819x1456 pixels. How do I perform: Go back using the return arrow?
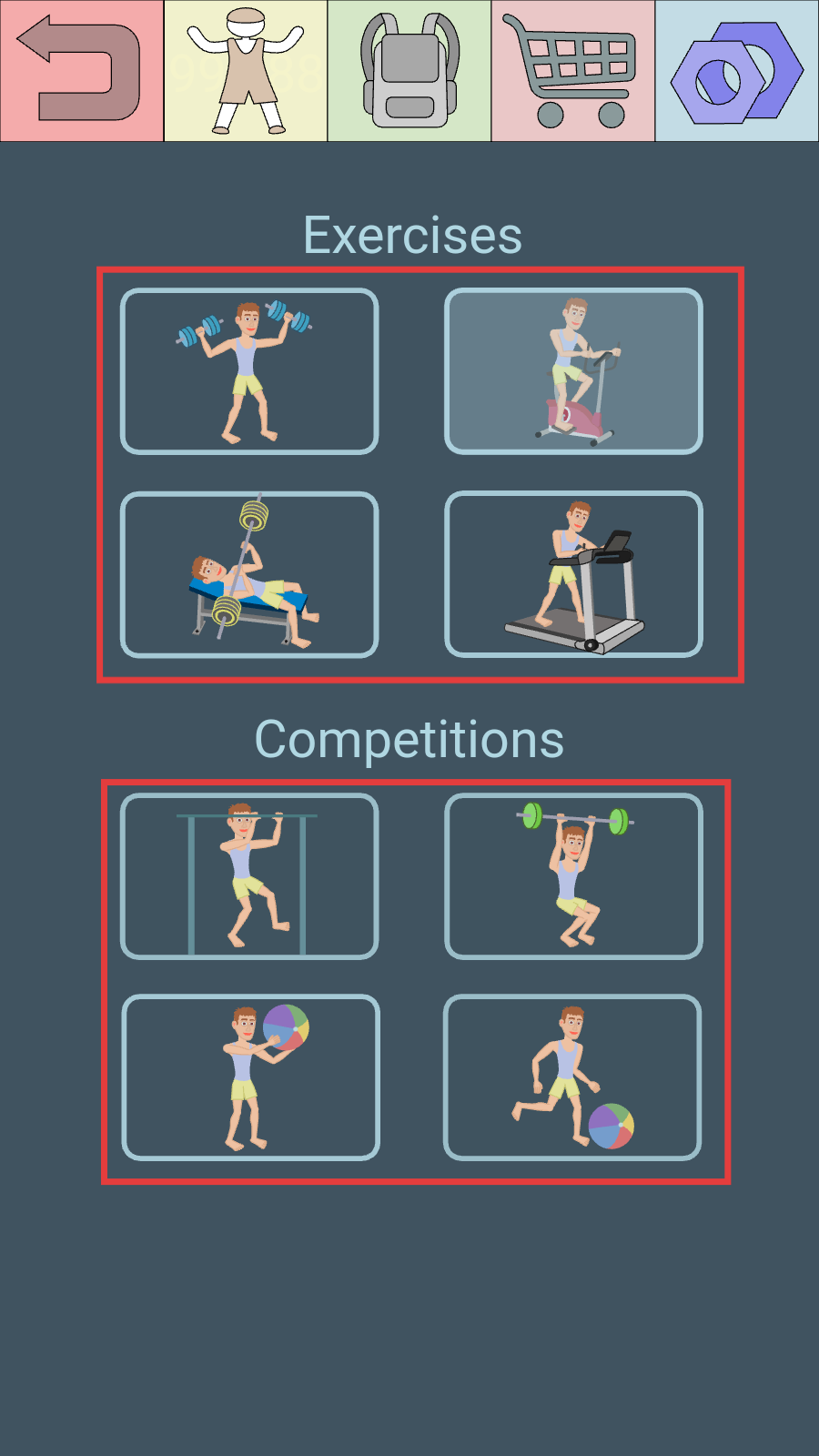(x=82, y=71)
